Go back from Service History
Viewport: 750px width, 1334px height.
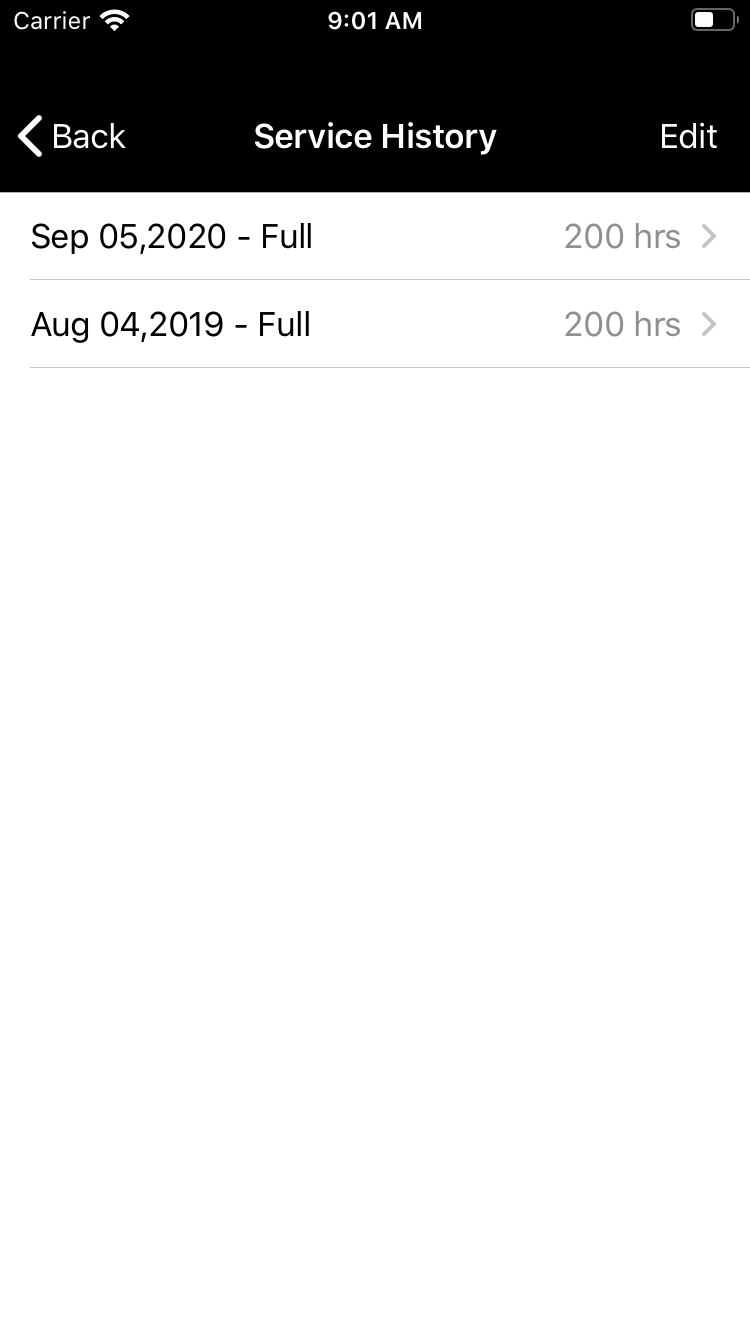click(72, 136)
